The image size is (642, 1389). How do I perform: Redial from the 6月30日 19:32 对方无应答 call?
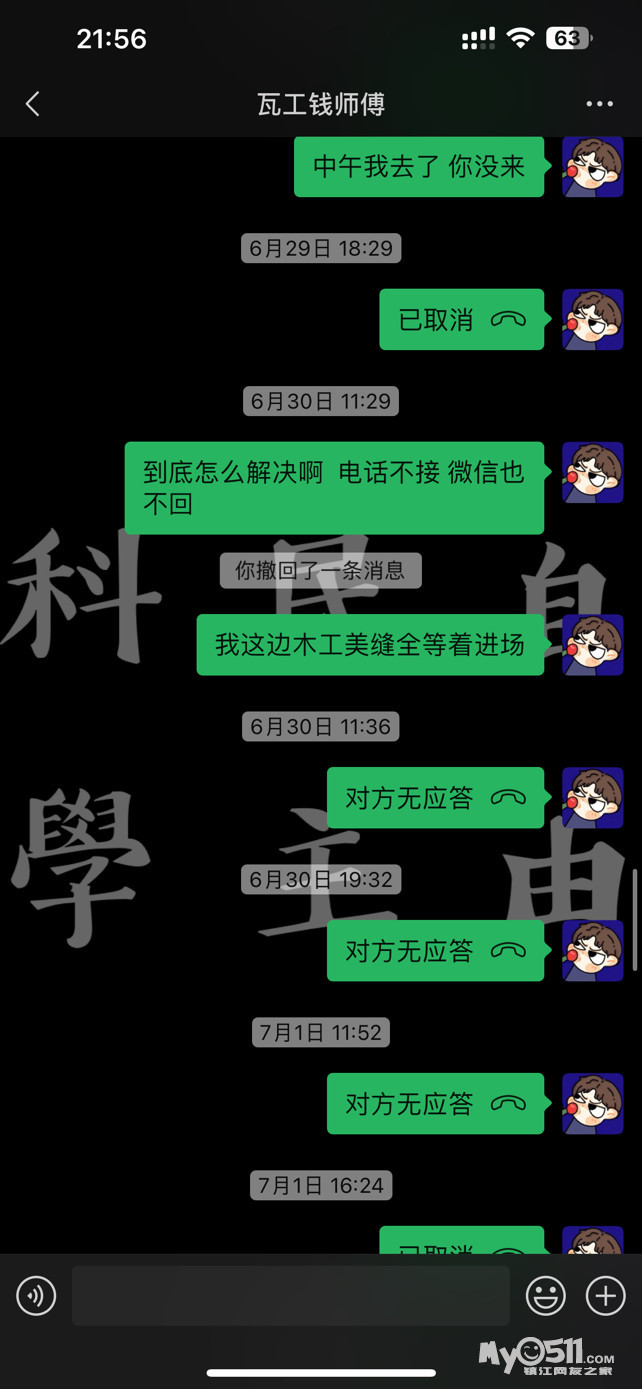pyautogui.click(x=435, y=951)
